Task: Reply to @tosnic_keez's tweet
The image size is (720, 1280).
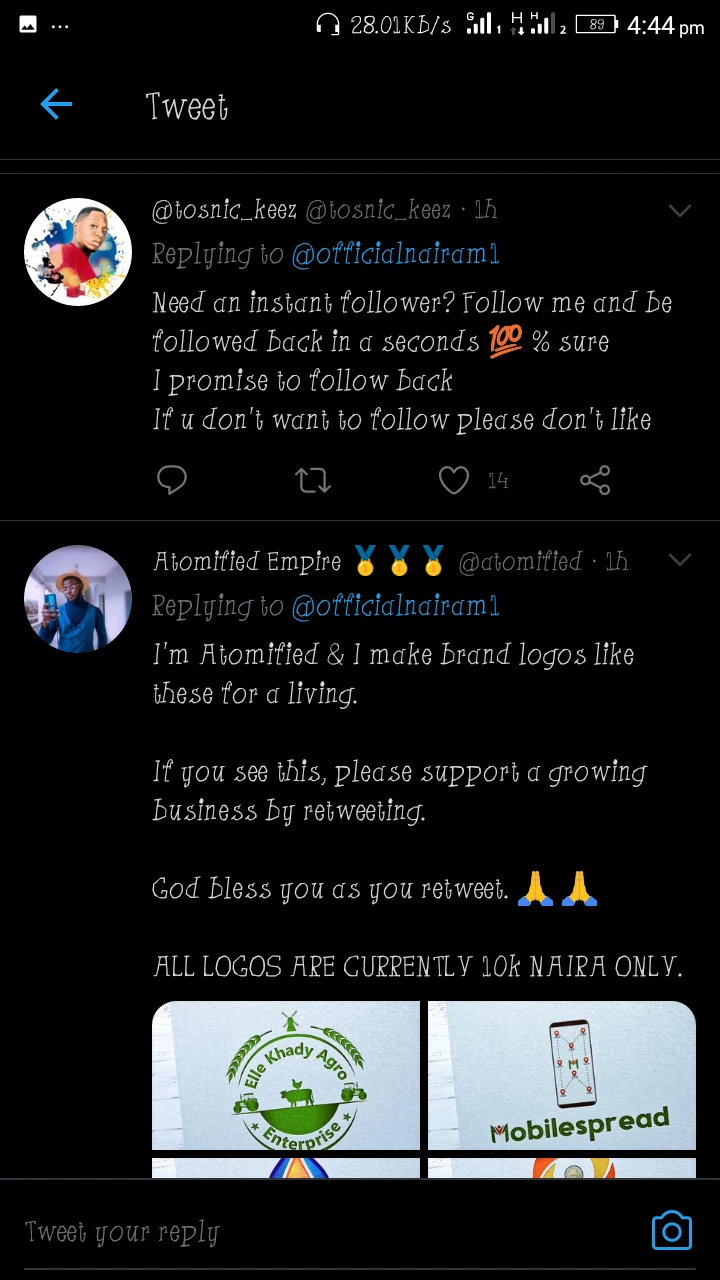Action: (172, 481)
